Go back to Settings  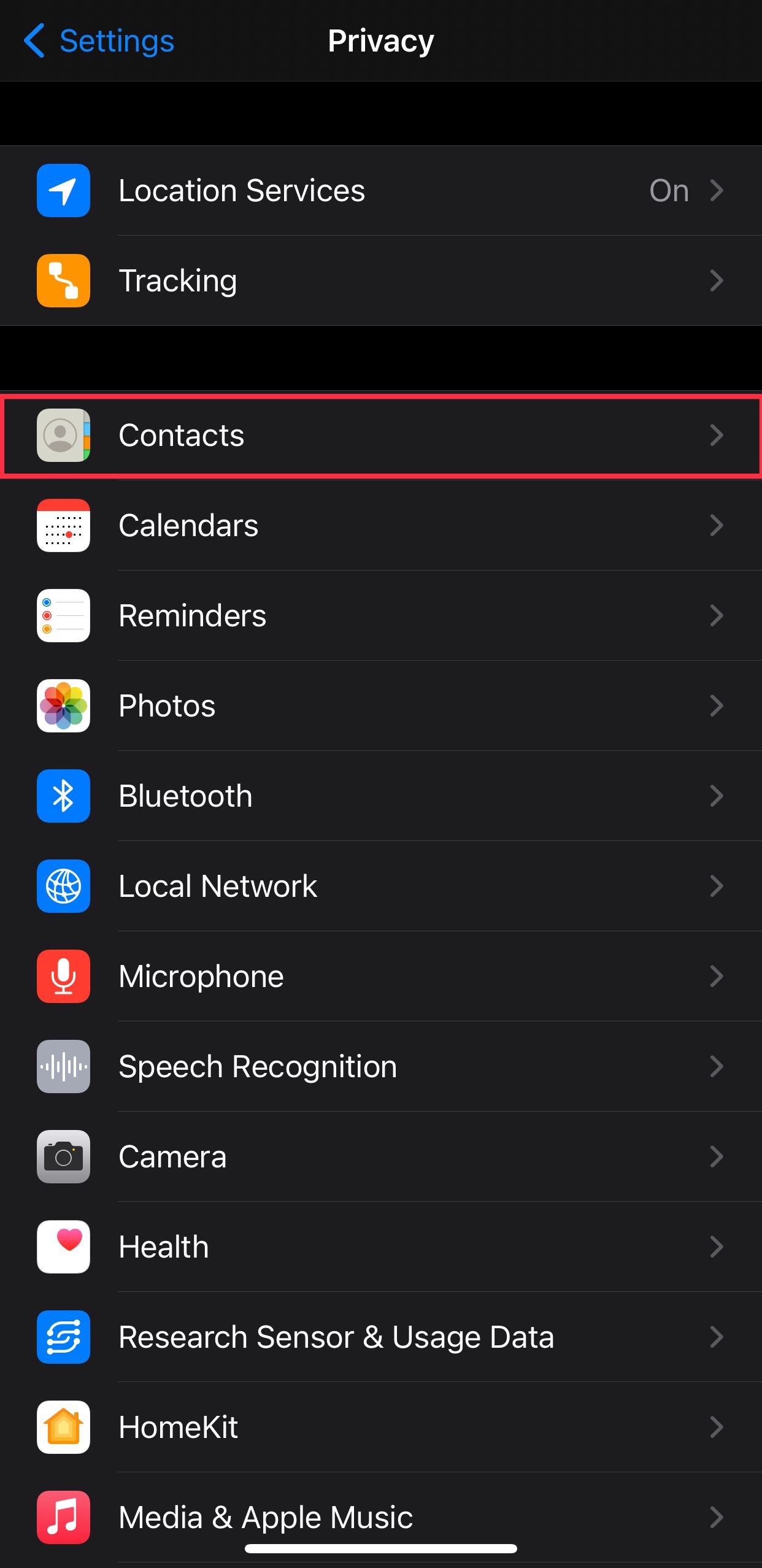pyautogui.click(x=98, y=40)
